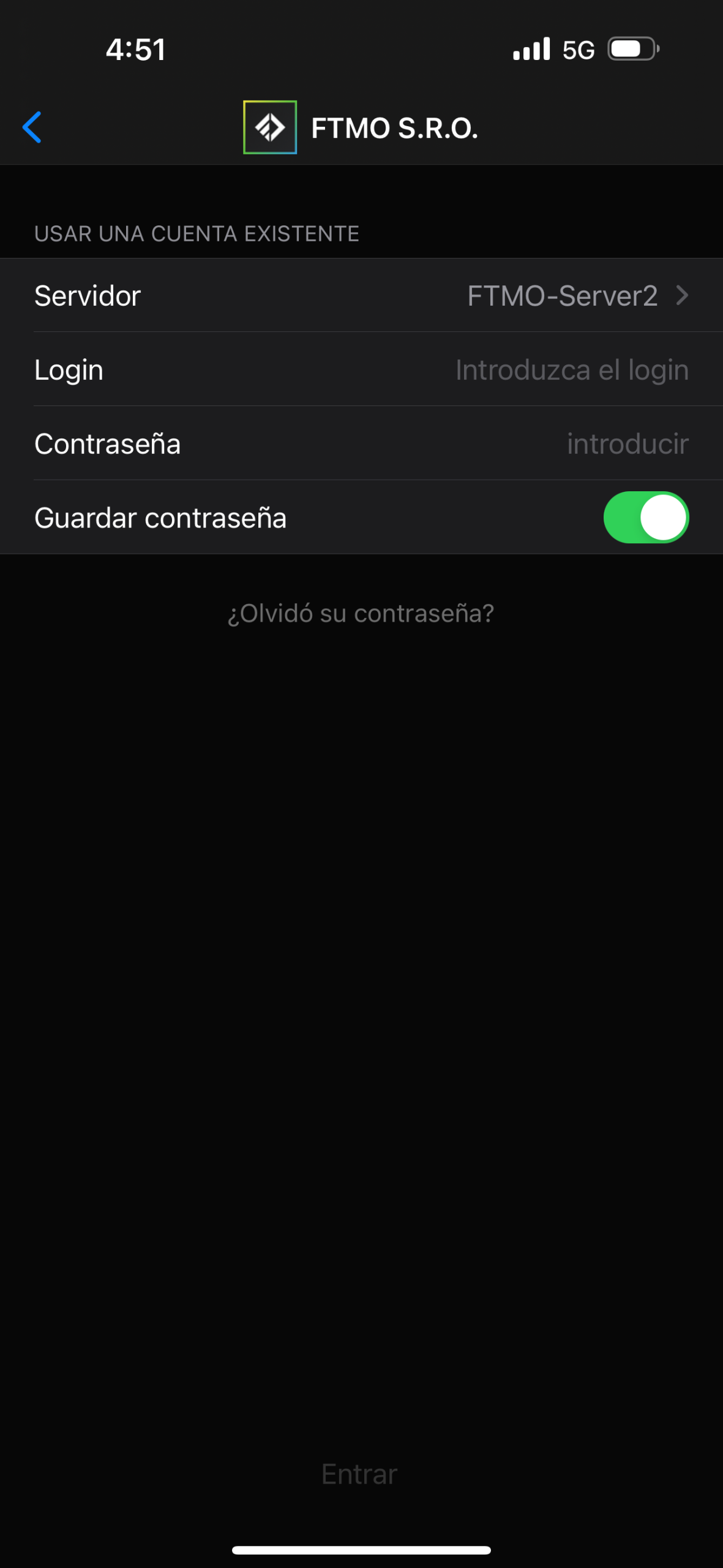This screenshot has height=1568, width=723.
Task: Tap the Entrar button
Action: [x=360, y=1474]
